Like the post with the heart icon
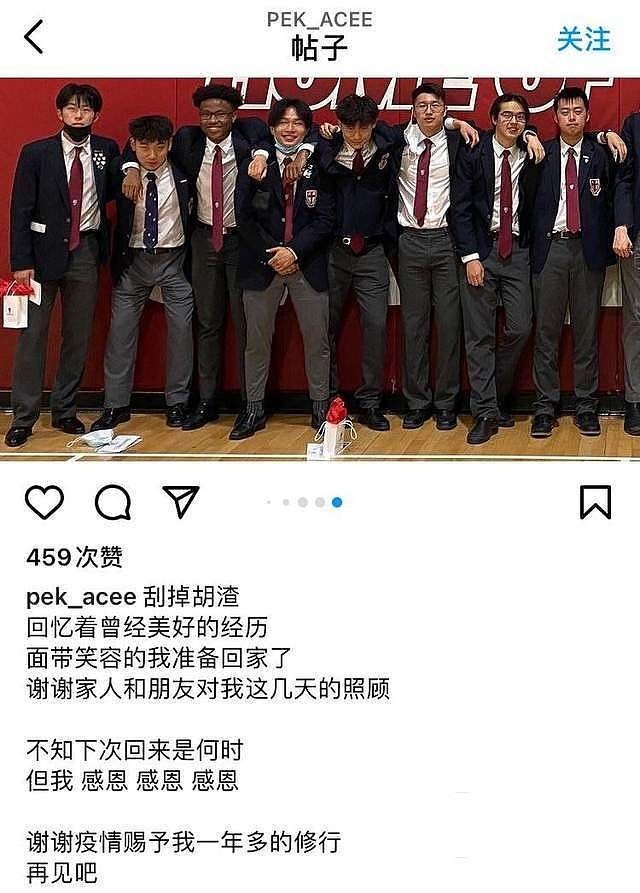 44,501
